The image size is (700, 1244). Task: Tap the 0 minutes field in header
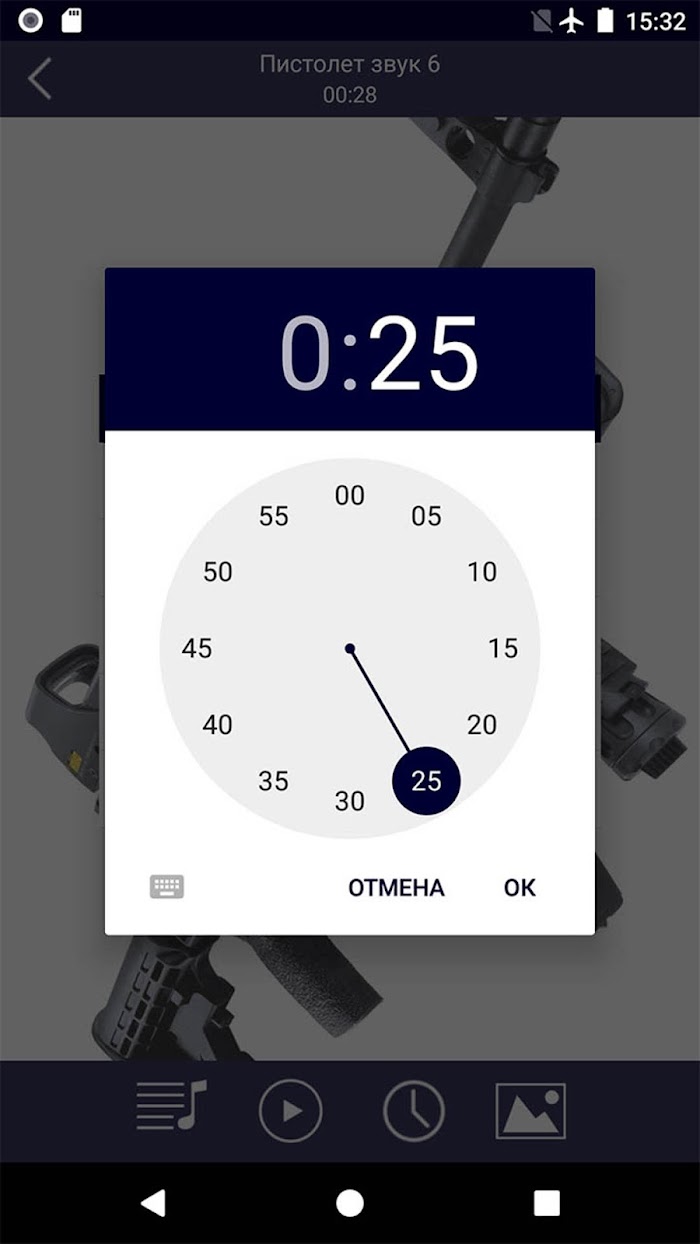[305, 352]
